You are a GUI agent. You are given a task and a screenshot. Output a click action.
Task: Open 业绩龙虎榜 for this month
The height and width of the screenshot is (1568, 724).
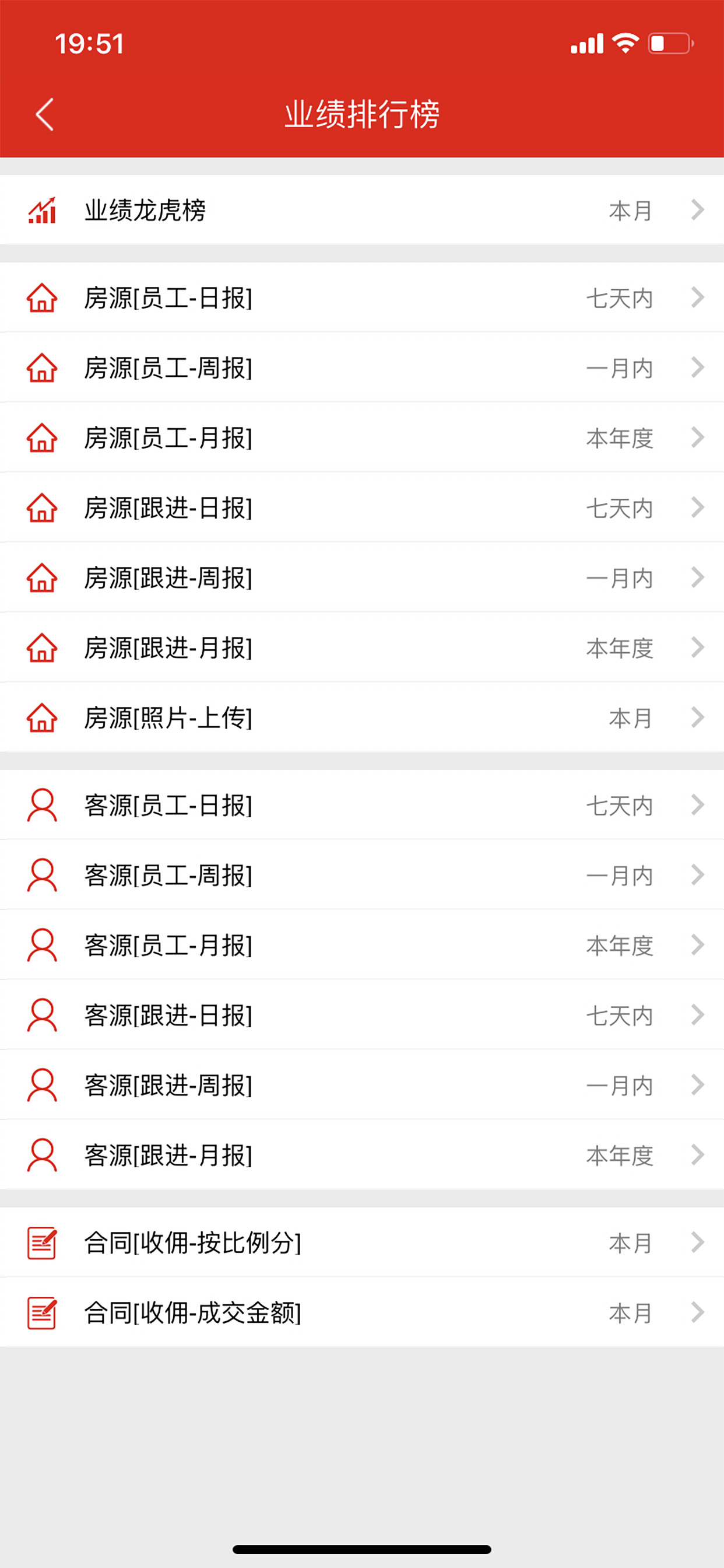[362, 210]
